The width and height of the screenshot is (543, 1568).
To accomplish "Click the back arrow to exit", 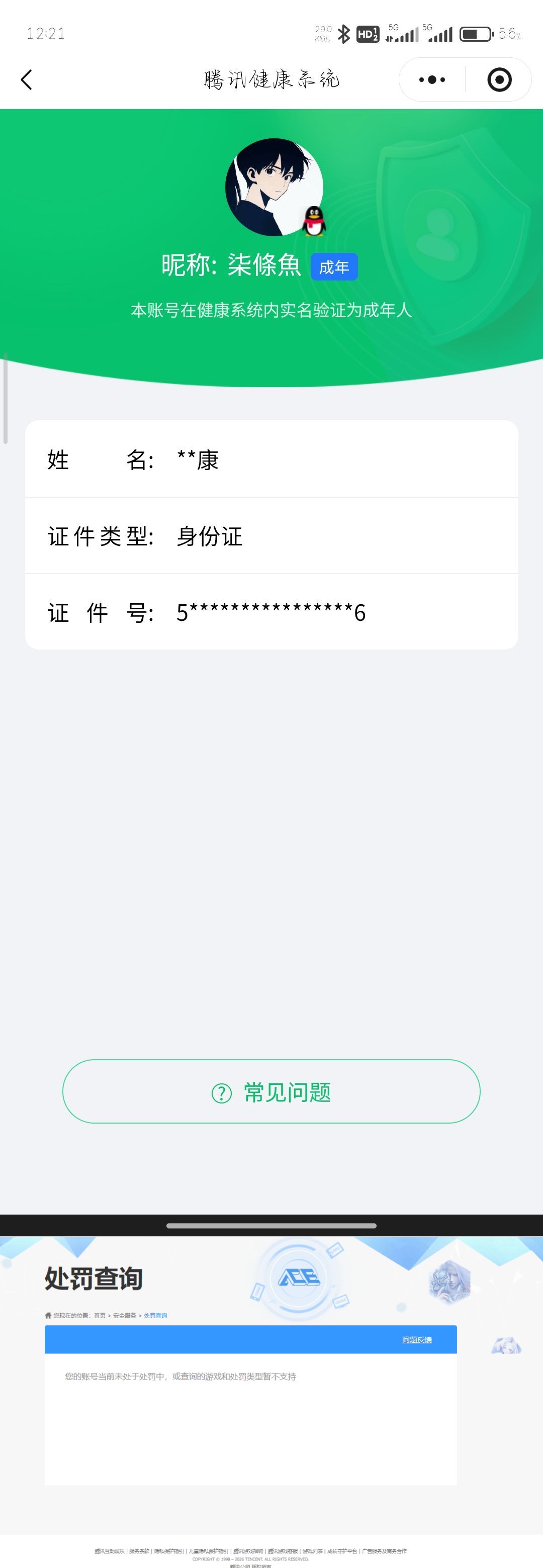I will [26, 79].
